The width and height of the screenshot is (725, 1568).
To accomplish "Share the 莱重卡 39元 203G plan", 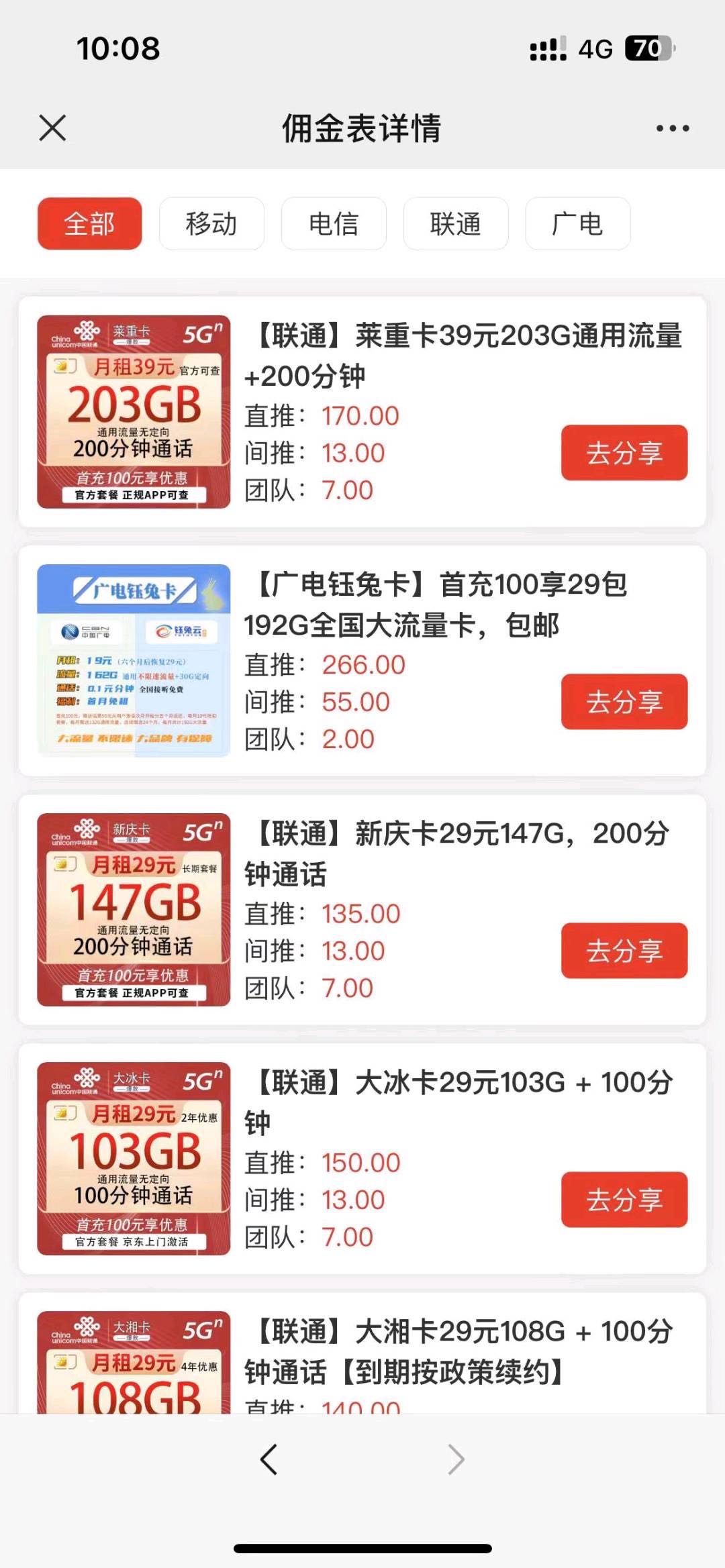I will tap(624, 452).
